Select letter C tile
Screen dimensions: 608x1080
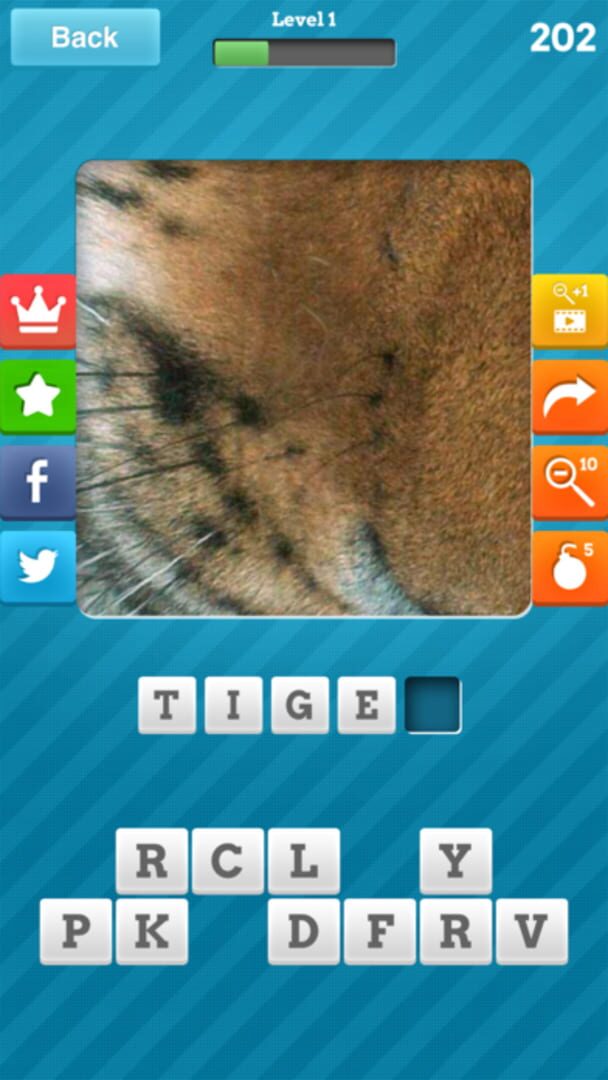click(227, 861)
